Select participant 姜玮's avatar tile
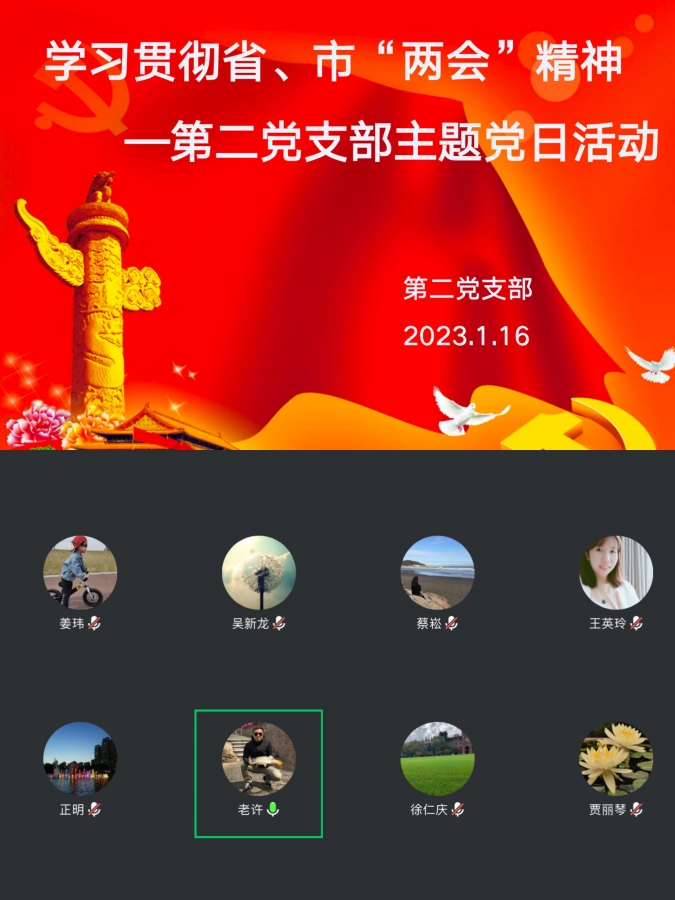 click(80, 573)
